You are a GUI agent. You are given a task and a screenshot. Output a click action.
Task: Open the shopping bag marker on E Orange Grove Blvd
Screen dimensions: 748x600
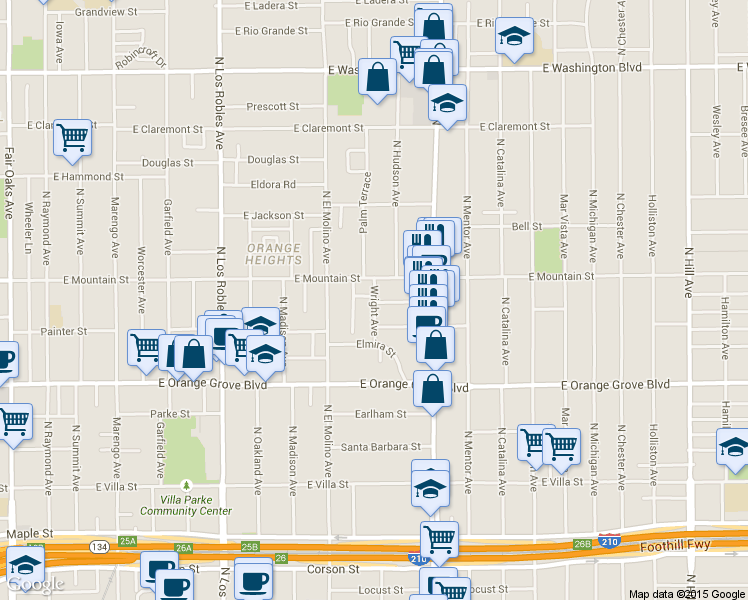point(433,390)
